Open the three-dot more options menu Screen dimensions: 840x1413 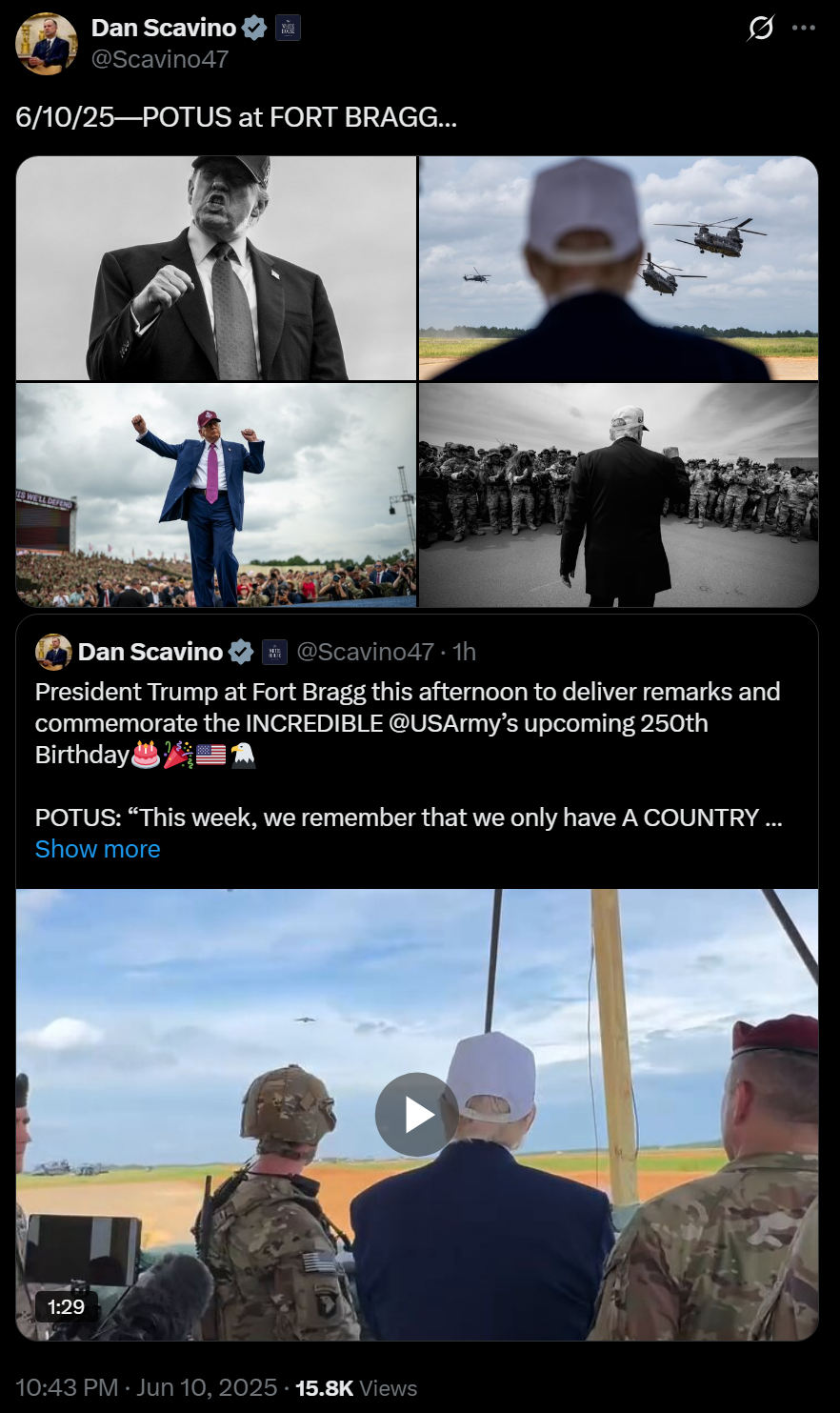[804, 28]
